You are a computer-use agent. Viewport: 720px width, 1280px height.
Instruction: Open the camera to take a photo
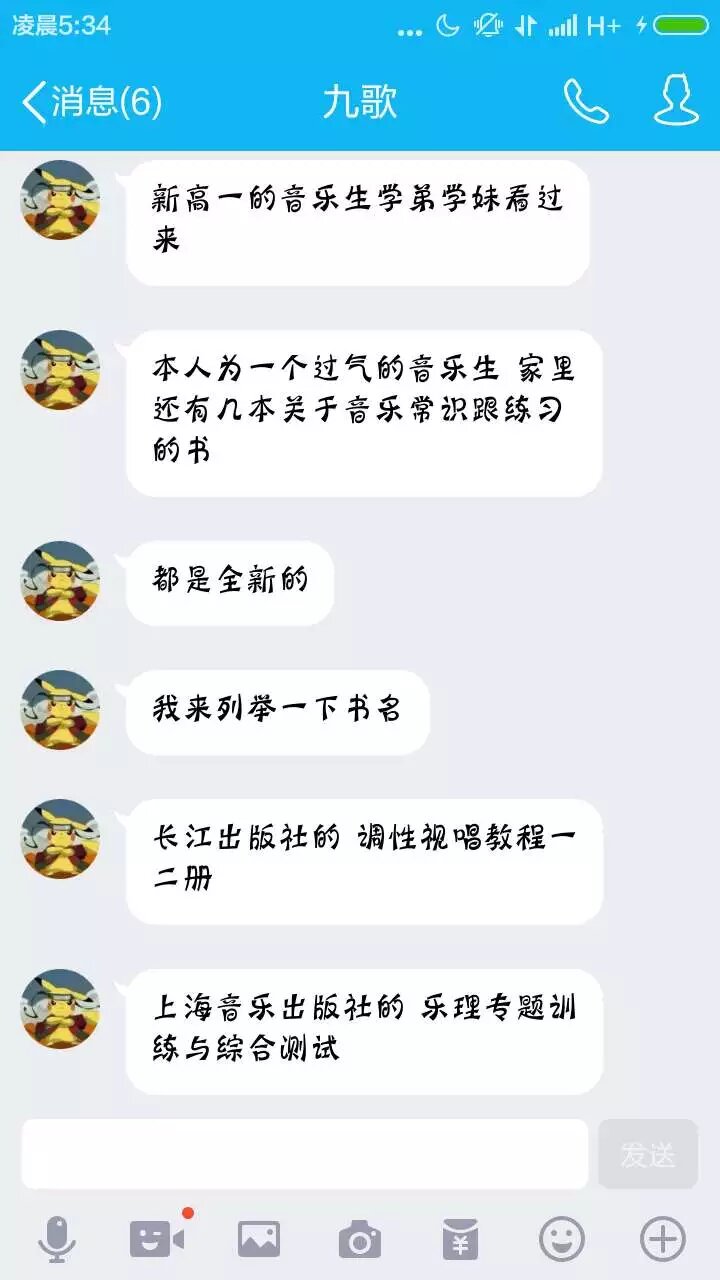(x=360, y=1240)
